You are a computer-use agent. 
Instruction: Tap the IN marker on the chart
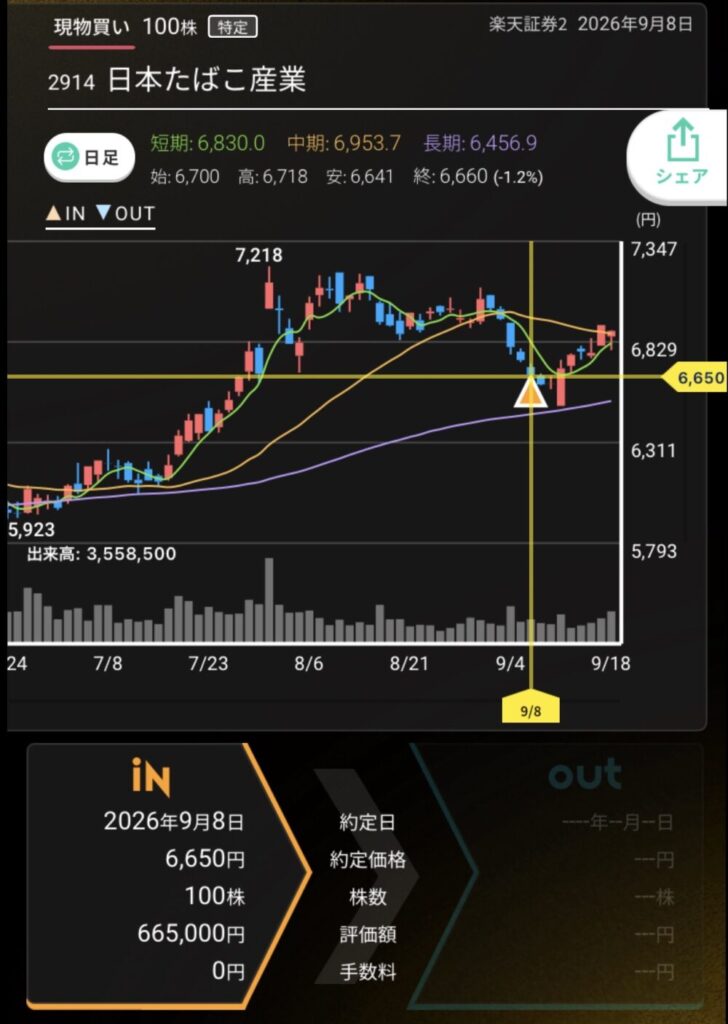click(530, 393)
